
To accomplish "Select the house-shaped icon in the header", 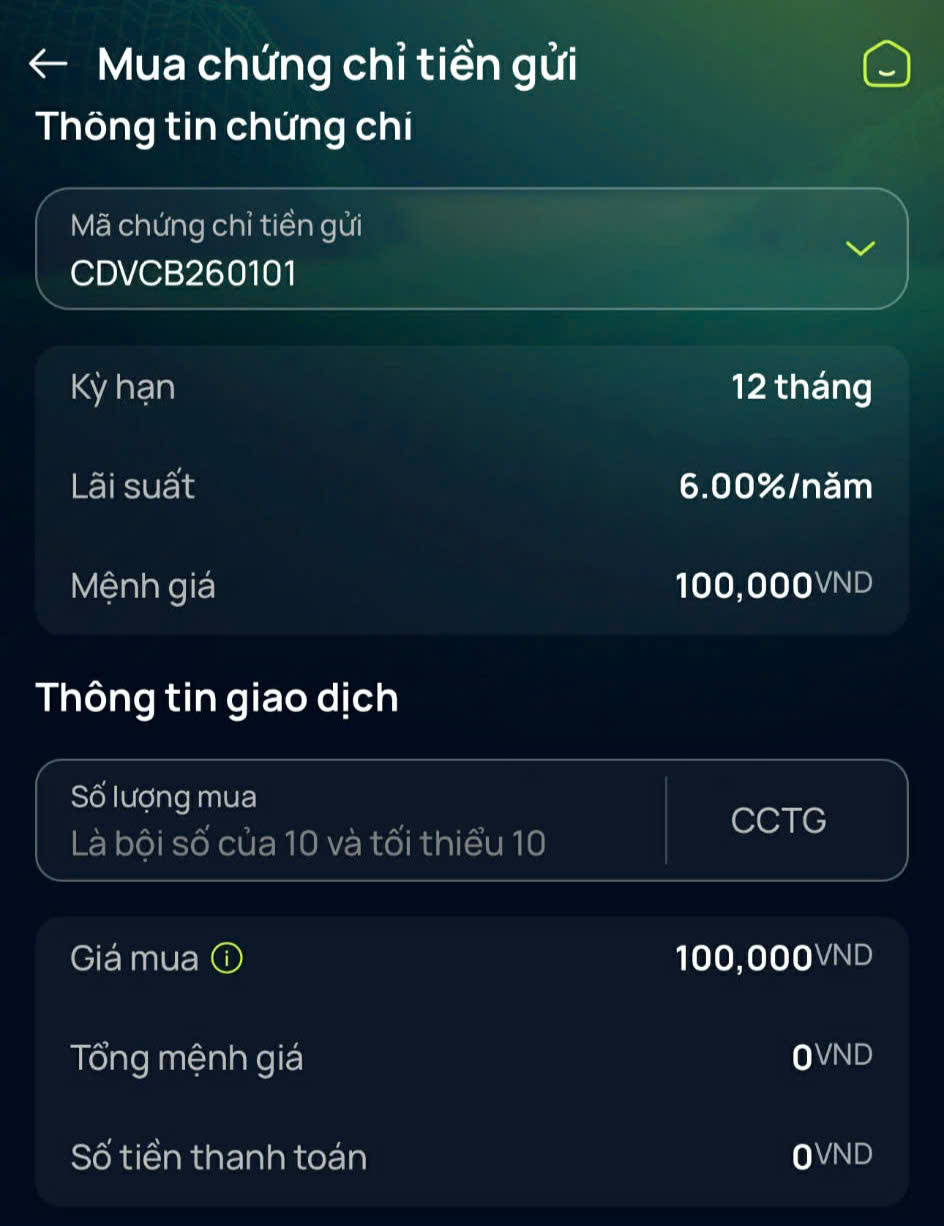I will 884,66.
